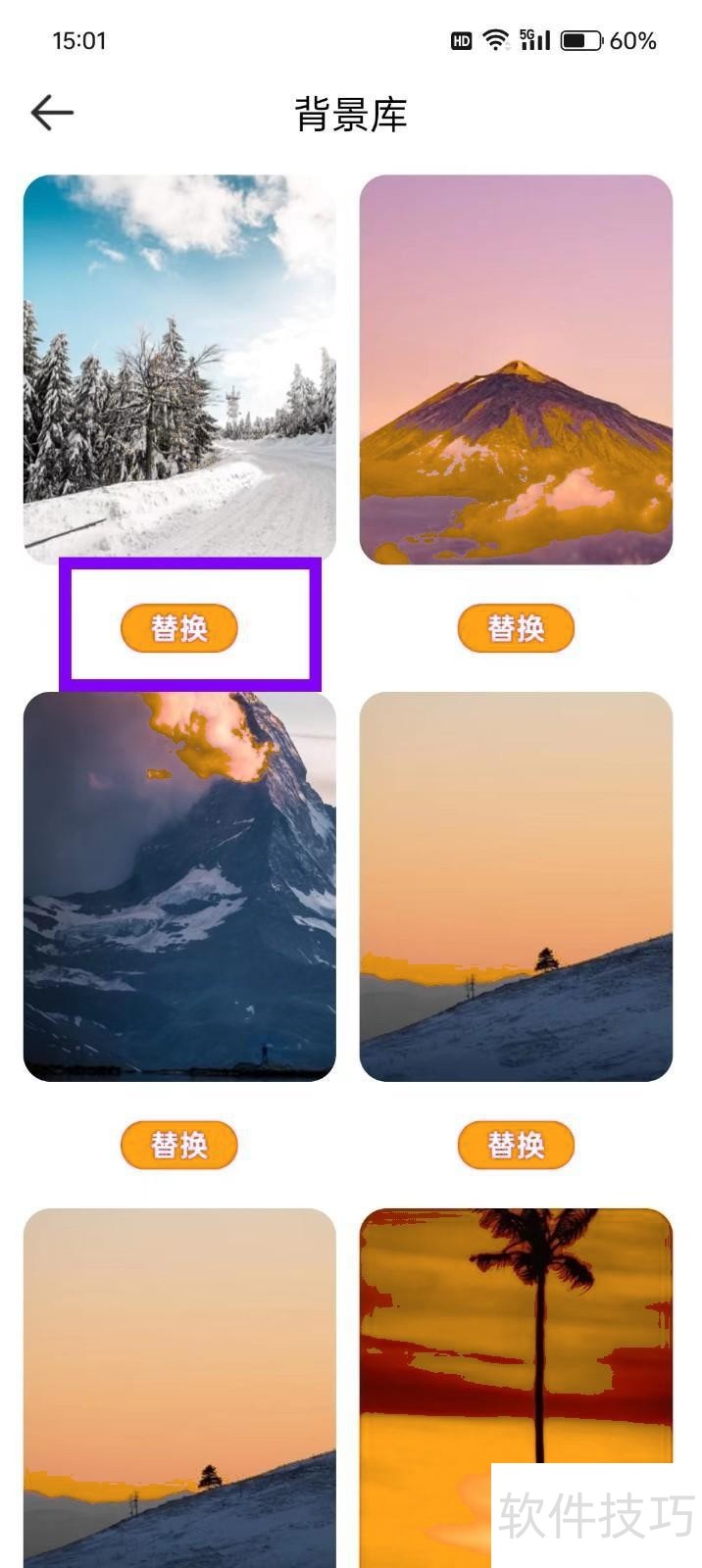Image resolution: width=702 pixels, height=1568 pixels.
Task: Tap 替换 under the pink sky volcano image
Action: pos(516,628)
